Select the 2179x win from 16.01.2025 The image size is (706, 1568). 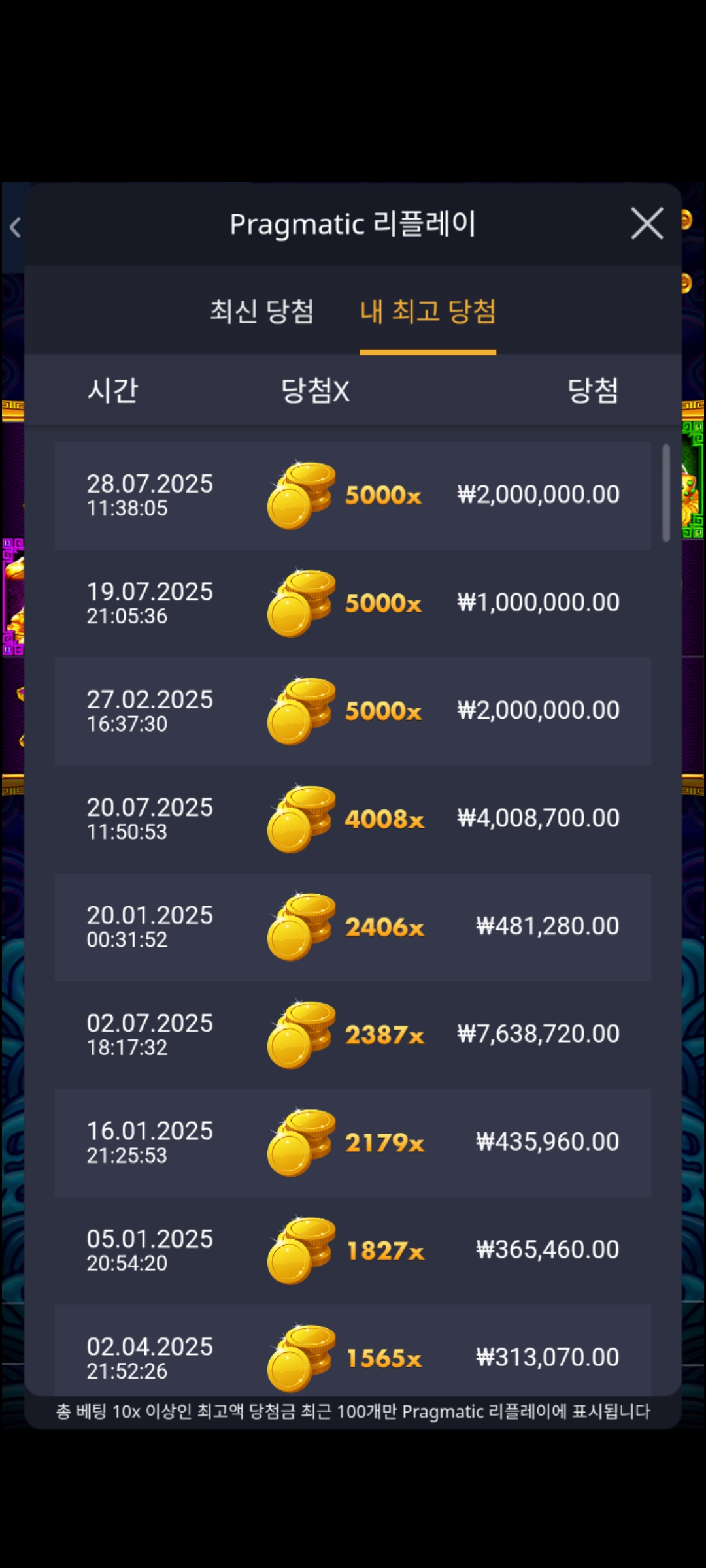(353, 1143)
